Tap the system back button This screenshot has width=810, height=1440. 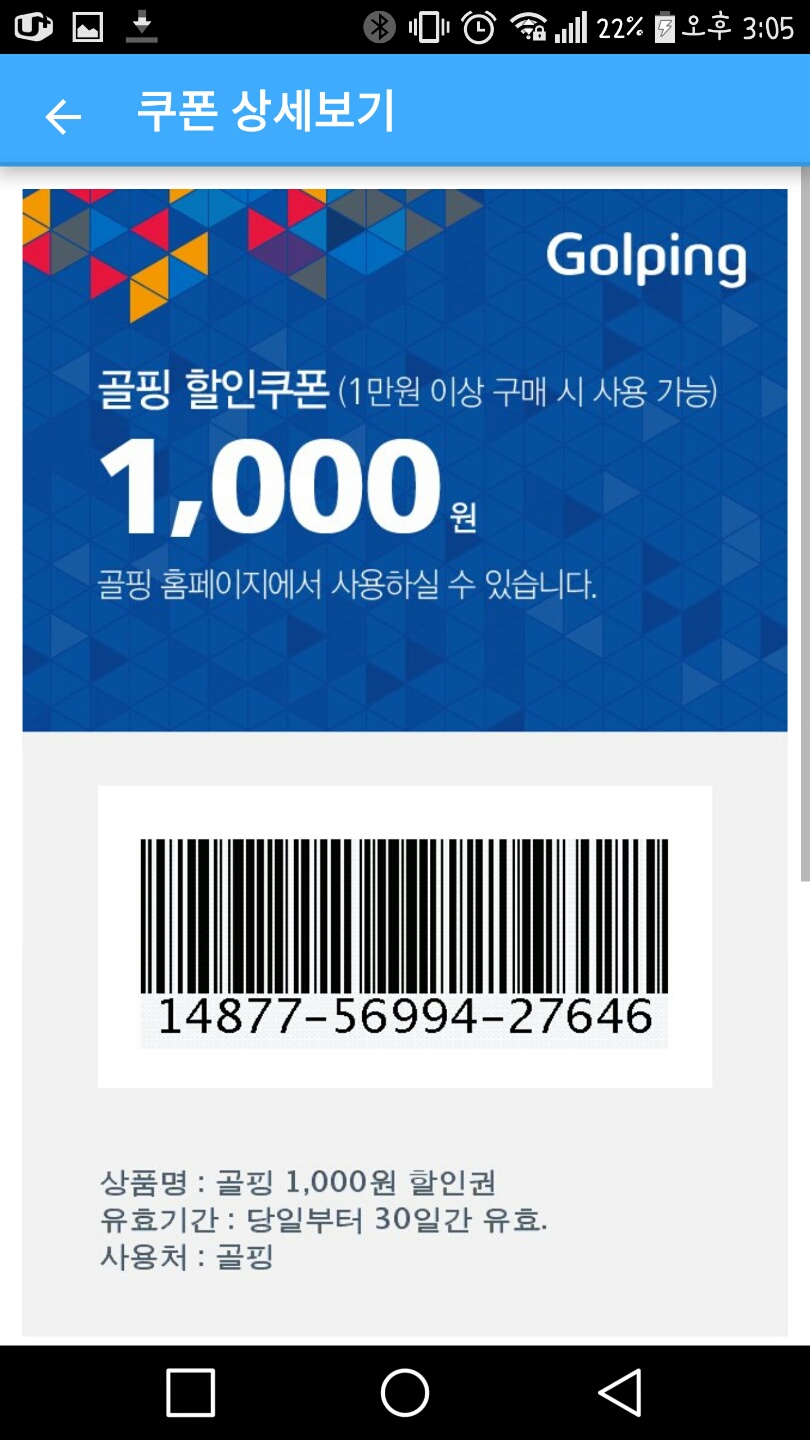click(619, 1392)
